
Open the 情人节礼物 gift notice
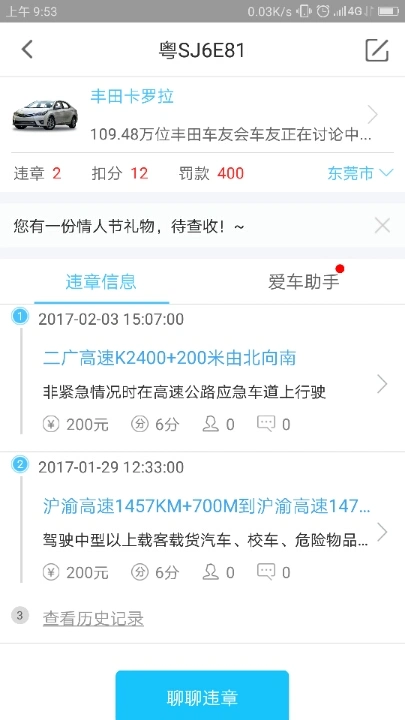click(129, 226)
